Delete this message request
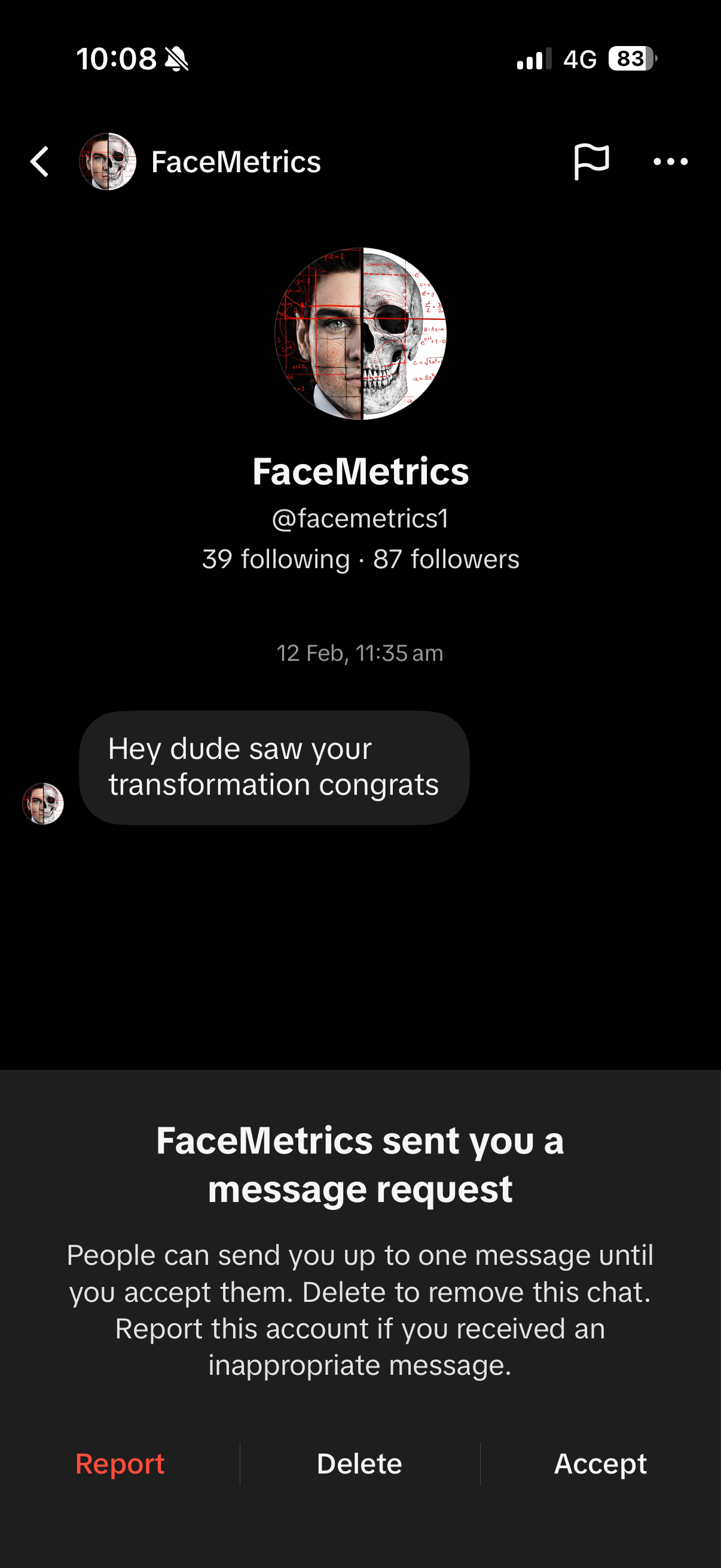Viewport: 721px width, 1568px height. (x=359, y=1464)
